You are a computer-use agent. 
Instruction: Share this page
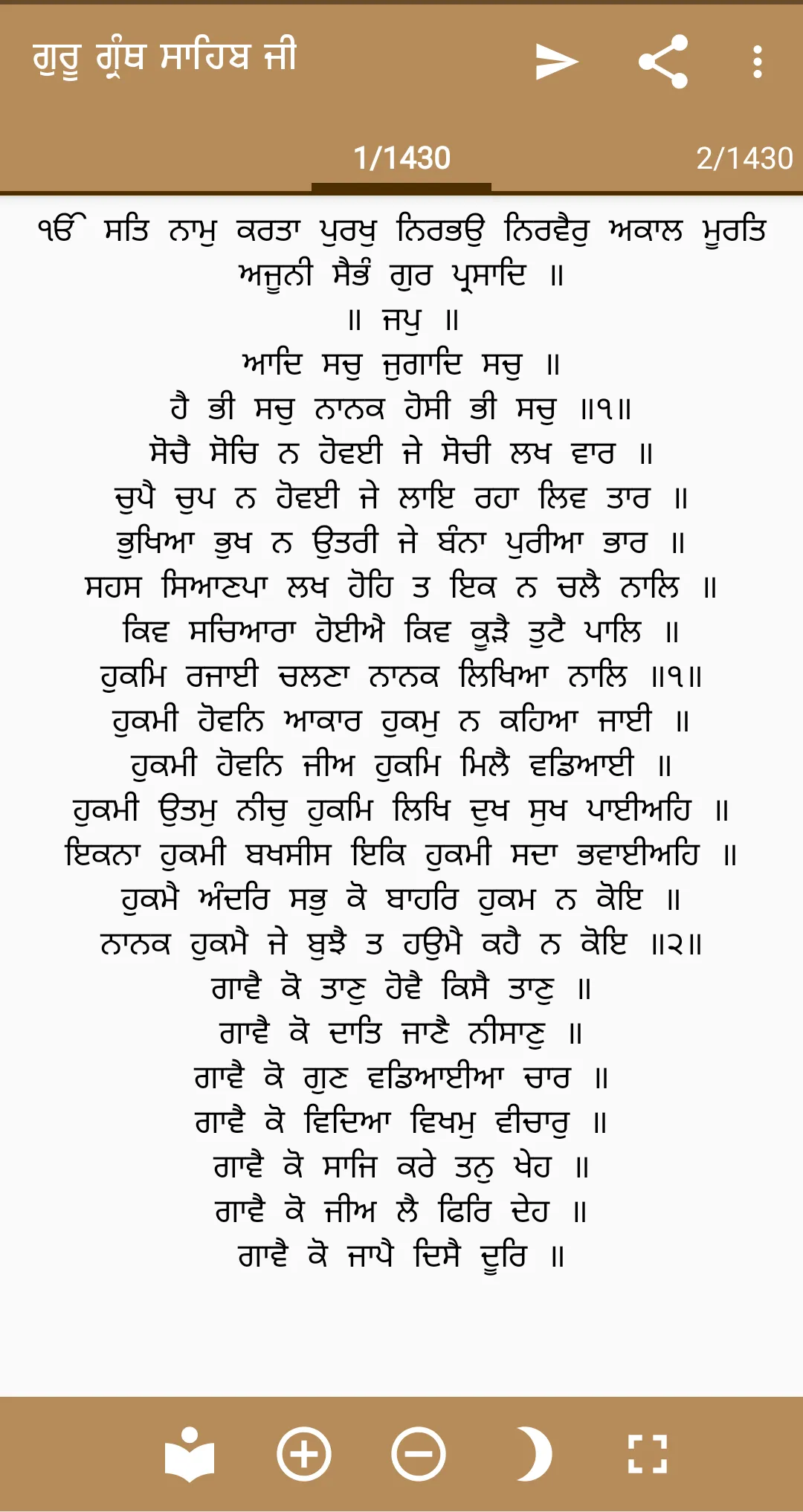click(663, 62)
